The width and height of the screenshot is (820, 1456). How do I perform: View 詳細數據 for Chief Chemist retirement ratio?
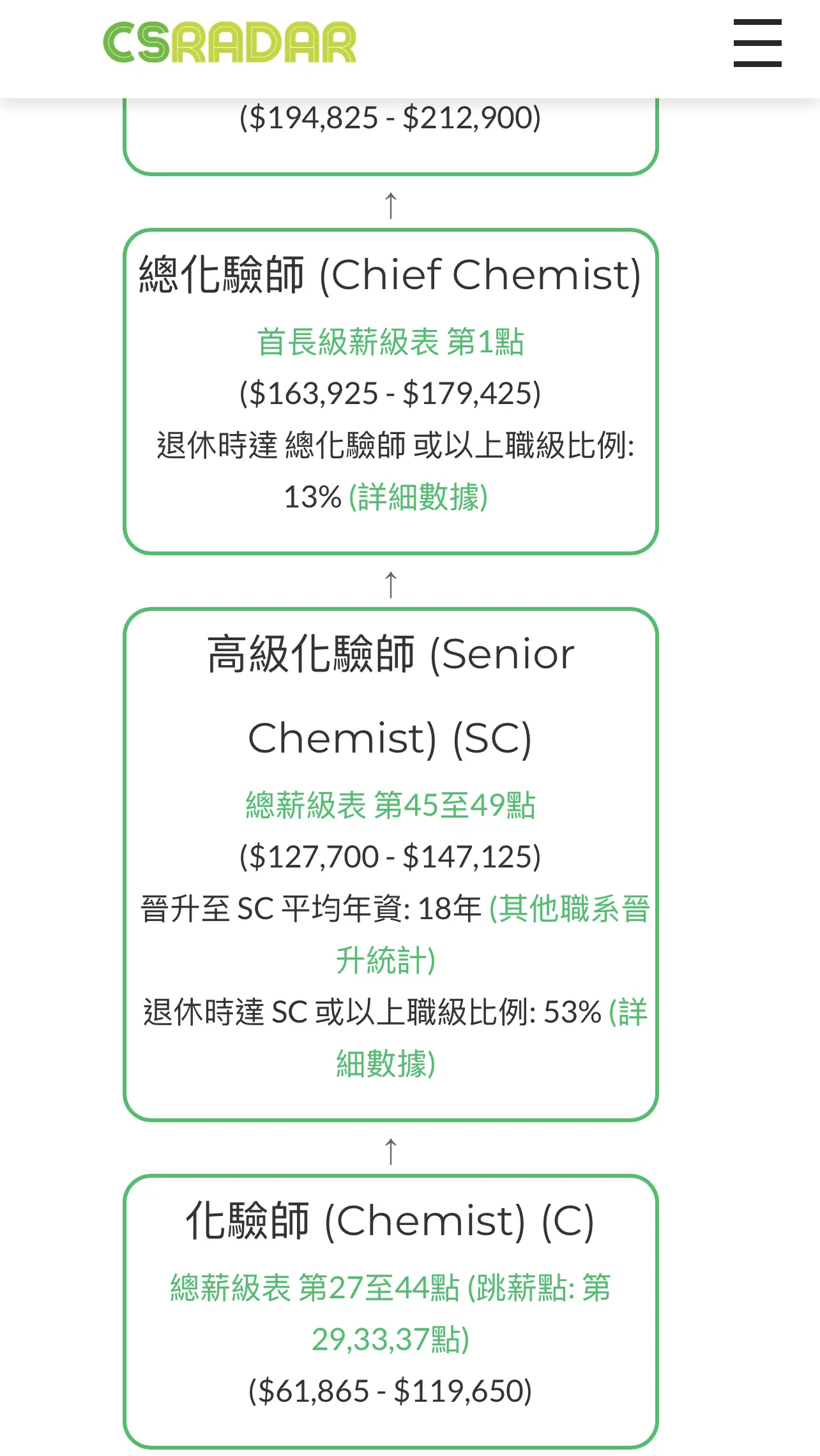[418, 497]
